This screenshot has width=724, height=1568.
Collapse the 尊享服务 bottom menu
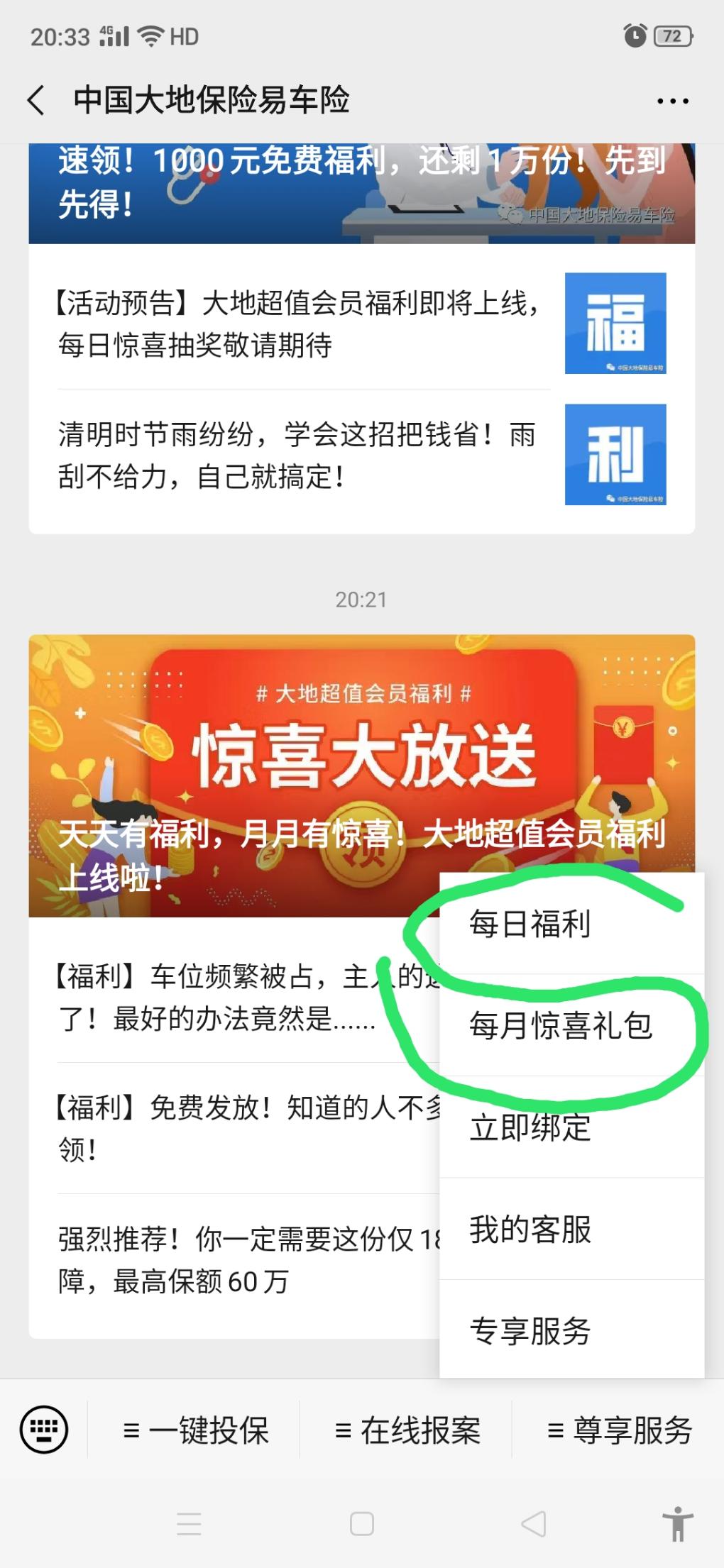coord(619,1430)
